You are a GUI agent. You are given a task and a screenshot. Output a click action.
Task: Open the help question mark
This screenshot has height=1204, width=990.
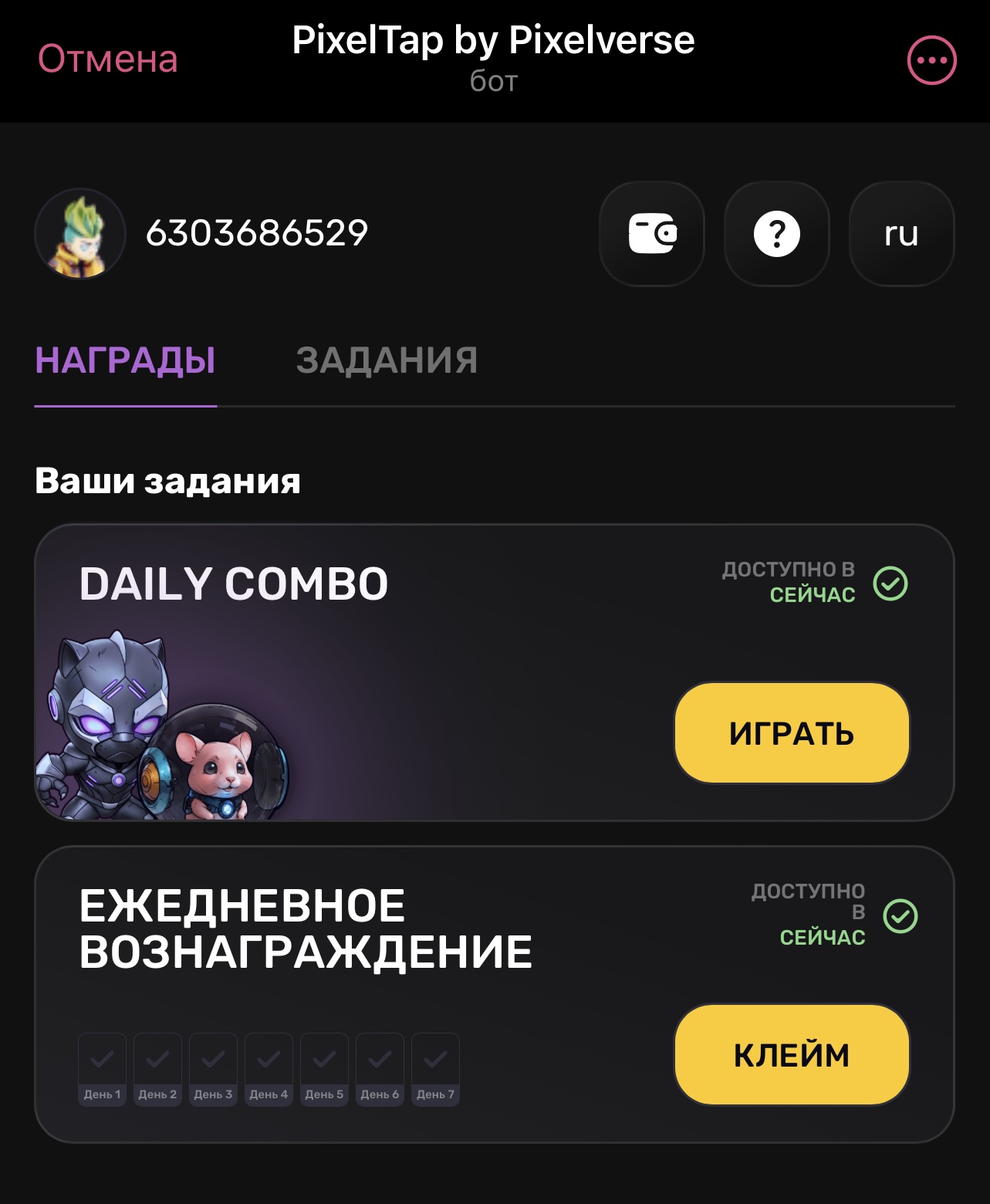(x=776, y=234)
